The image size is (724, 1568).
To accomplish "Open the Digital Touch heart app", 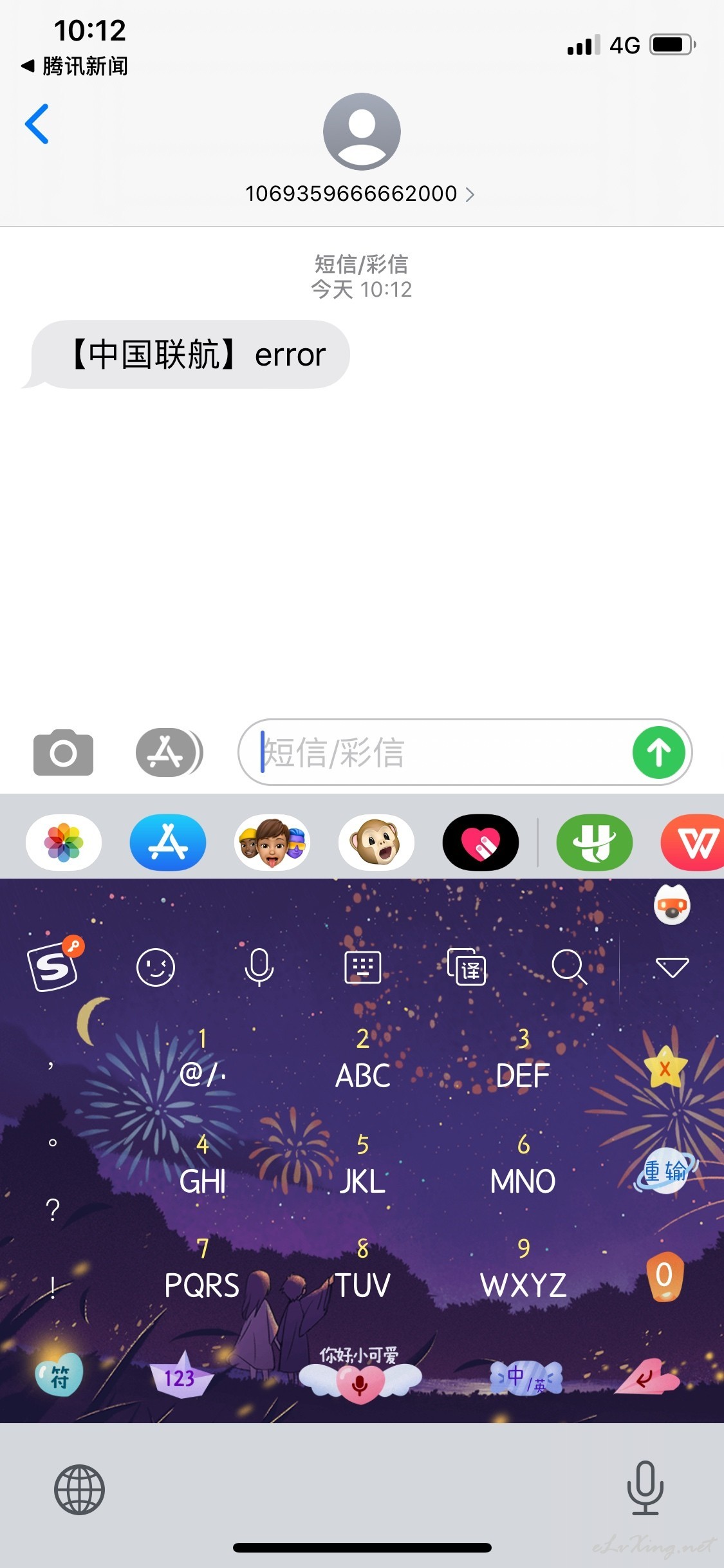I will [x=481, y=843].
